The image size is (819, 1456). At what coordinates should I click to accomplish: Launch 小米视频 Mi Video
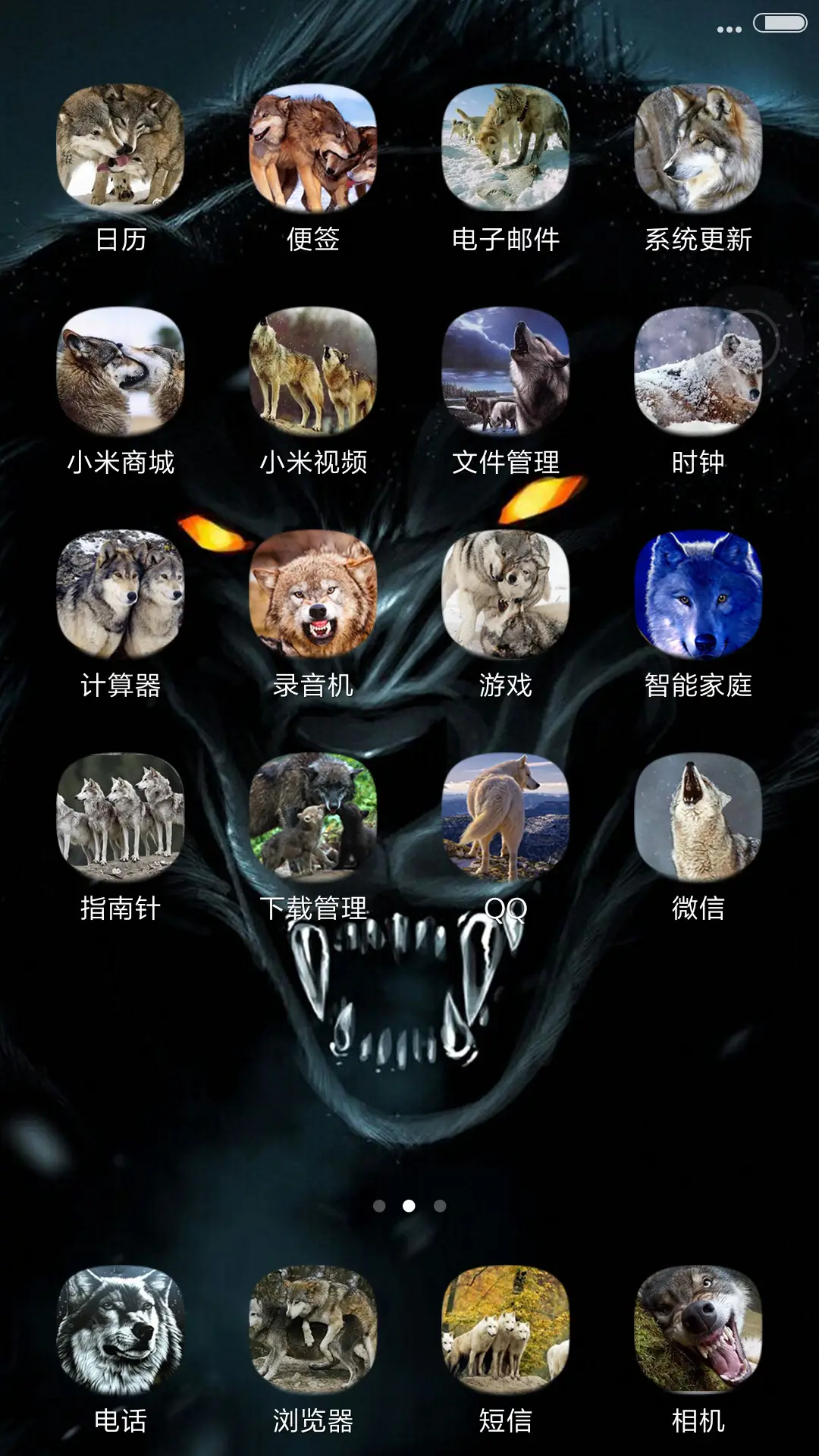[315, 372]
